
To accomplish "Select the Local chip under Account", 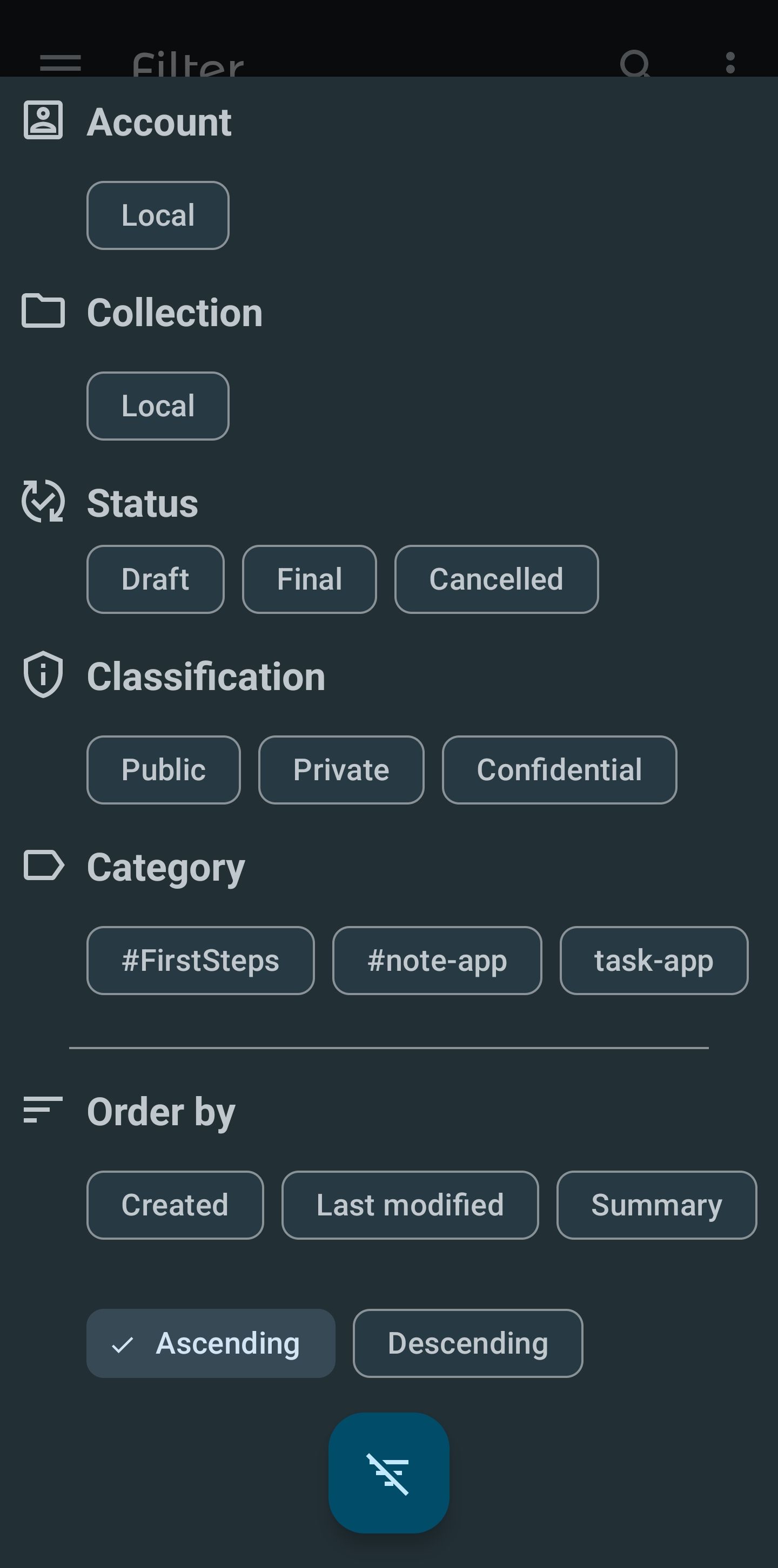I will click(x=158, y=215).
